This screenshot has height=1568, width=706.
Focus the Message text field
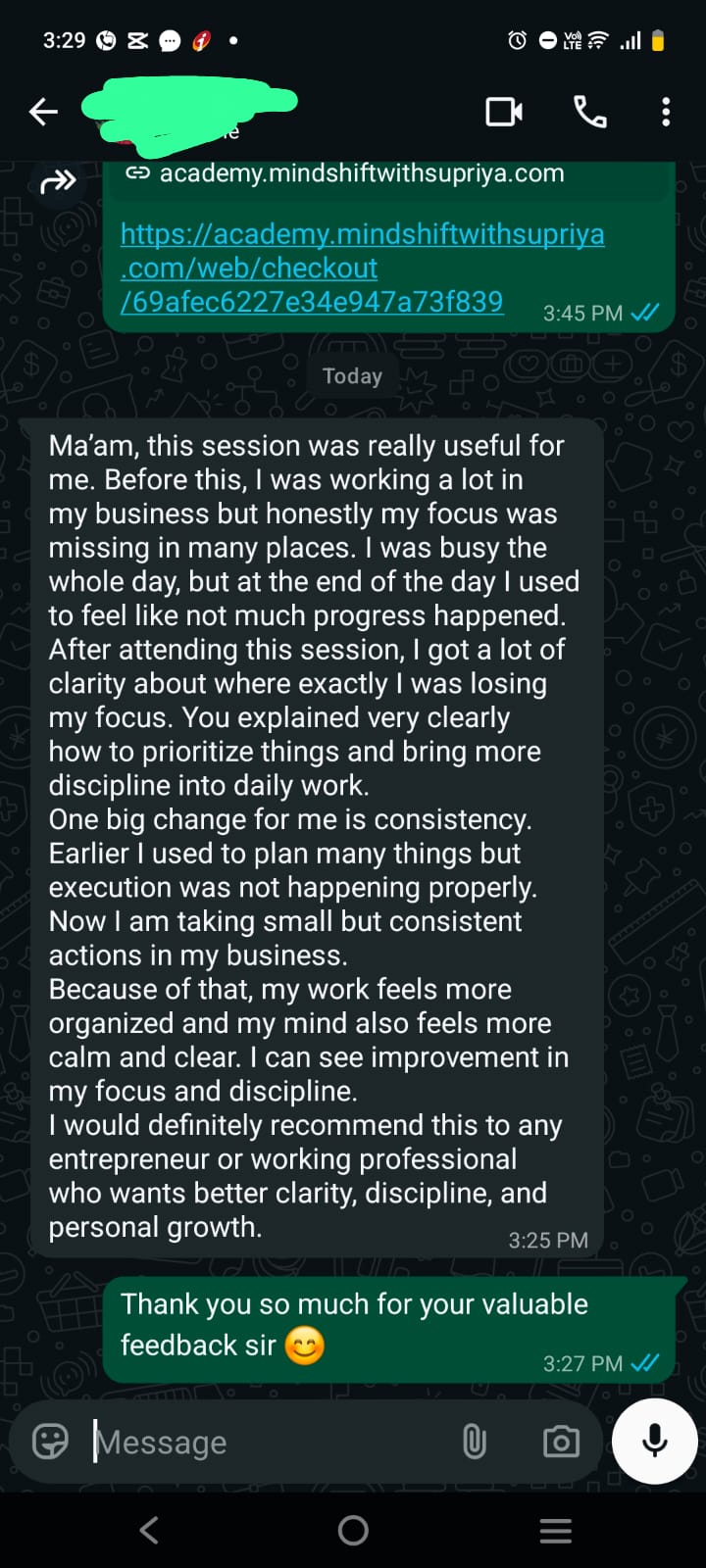tap(265, 1442)
